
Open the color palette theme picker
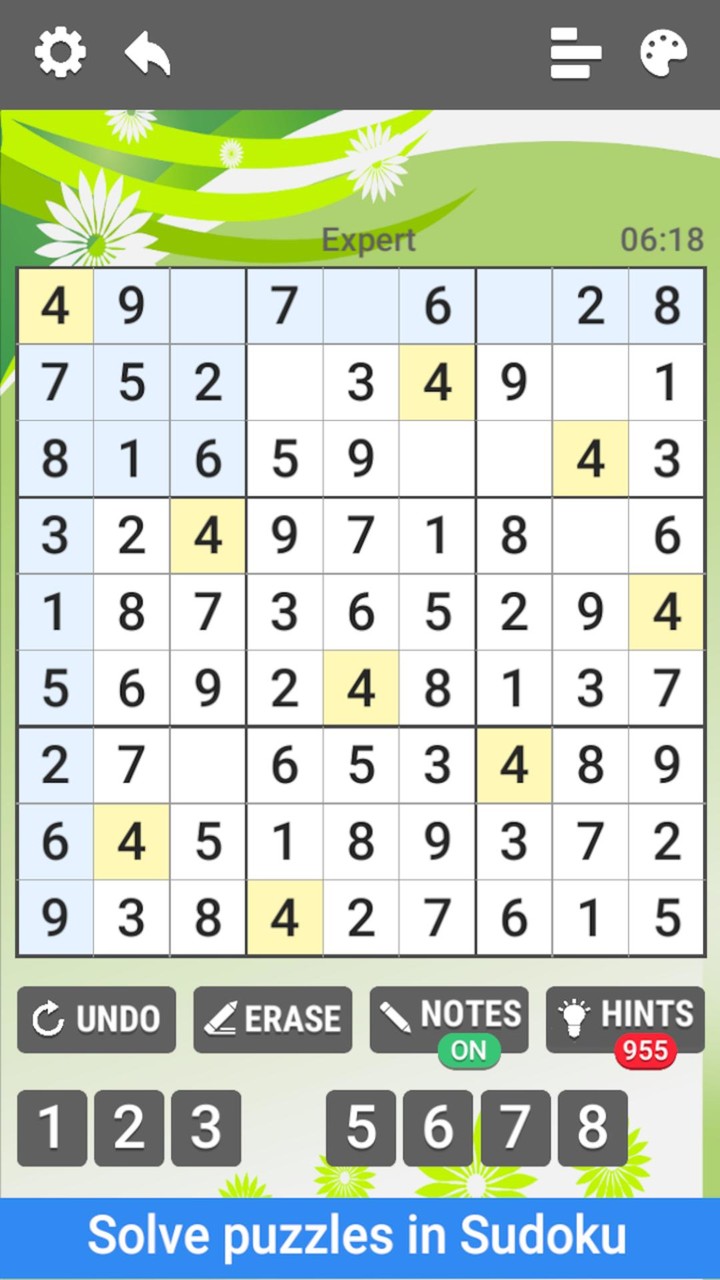[x=662, y=55]
